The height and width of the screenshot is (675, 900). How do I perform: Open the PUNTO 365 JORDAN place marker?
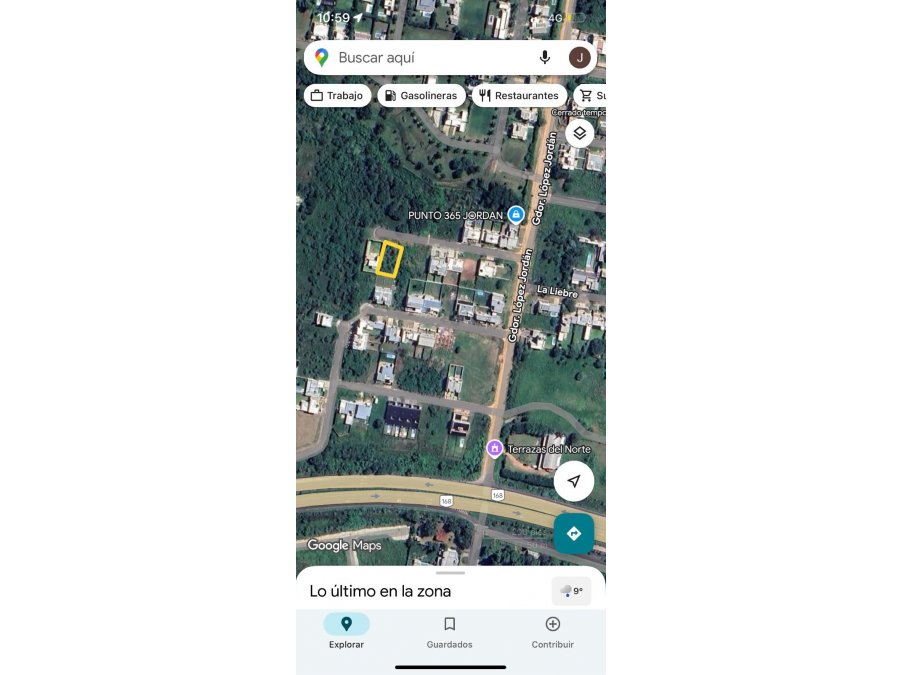(516, 214)
